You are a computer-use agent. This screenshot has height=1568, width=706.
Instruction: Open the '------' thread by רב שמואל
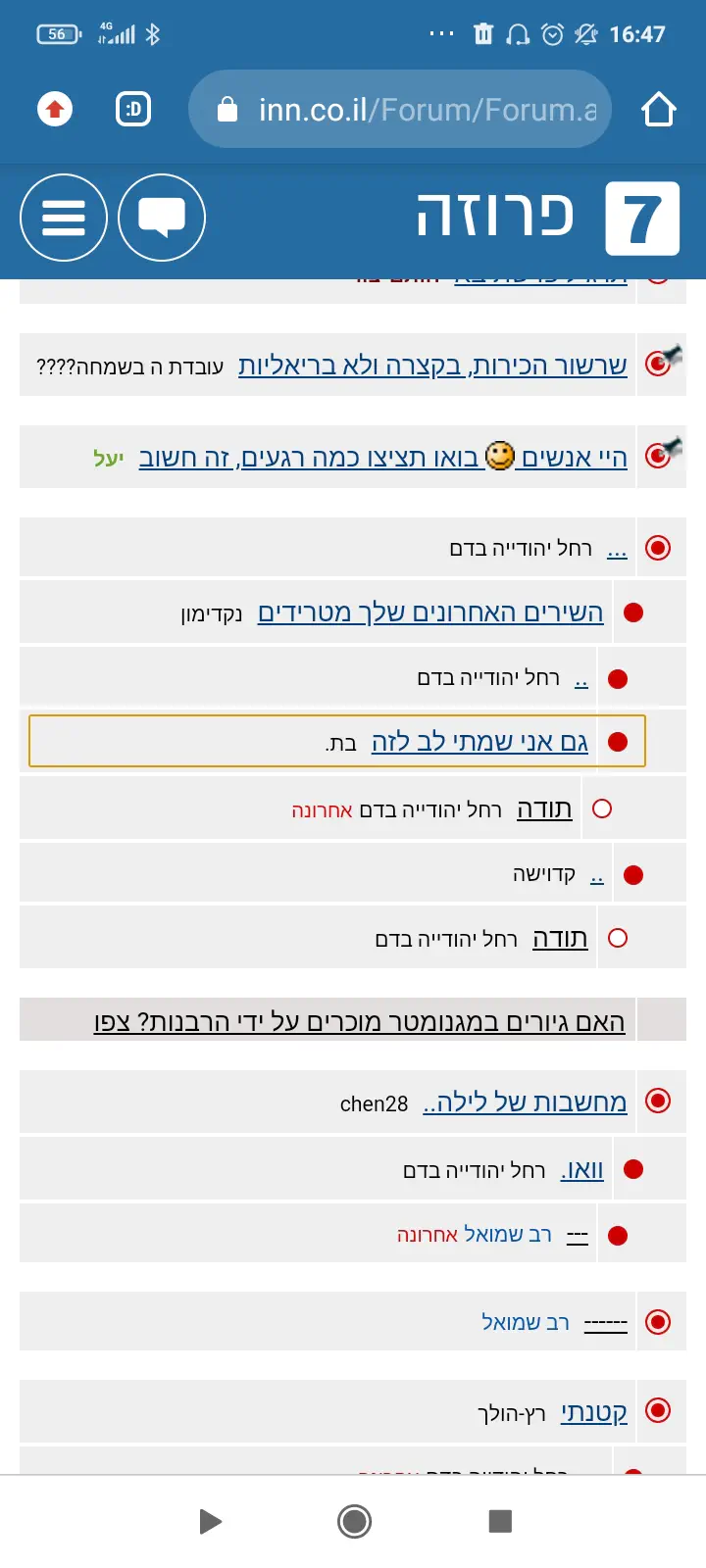click(x=605, y=1323)
